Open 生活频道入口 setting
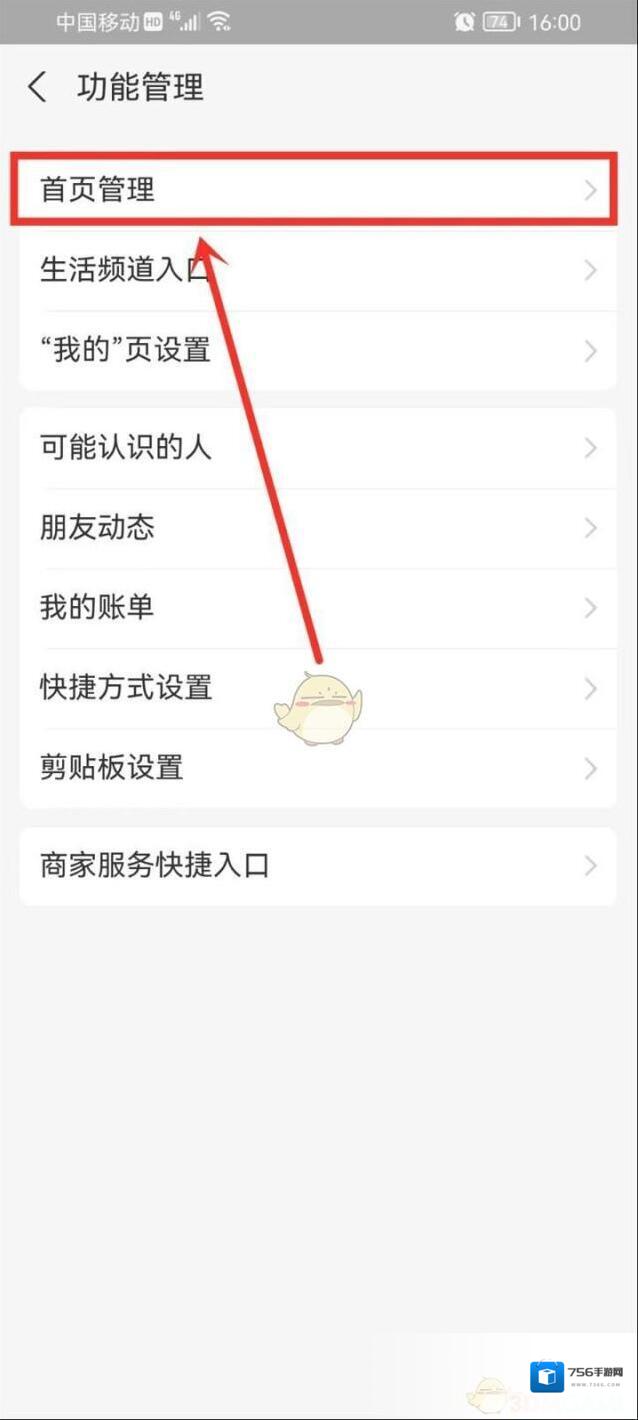 pyautogui.click(x=318, y=270)
